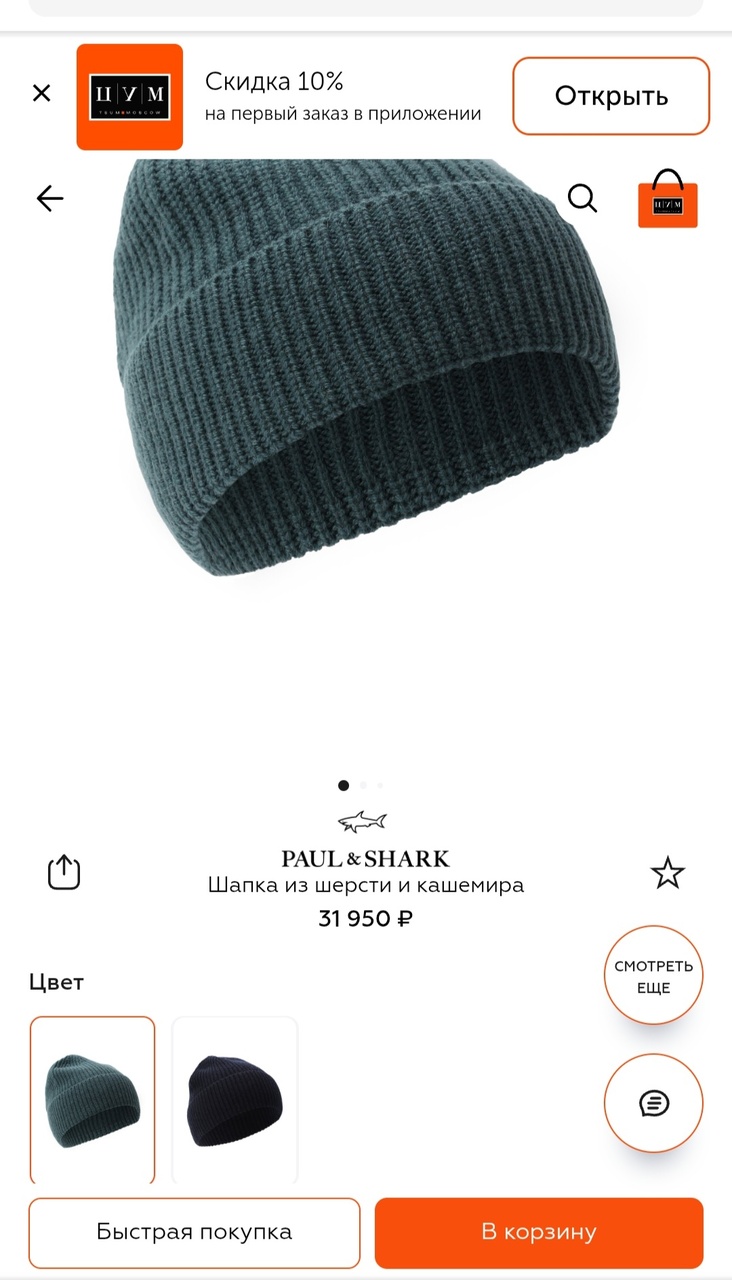Open the search magnifier icon

(x=582, y=198)
